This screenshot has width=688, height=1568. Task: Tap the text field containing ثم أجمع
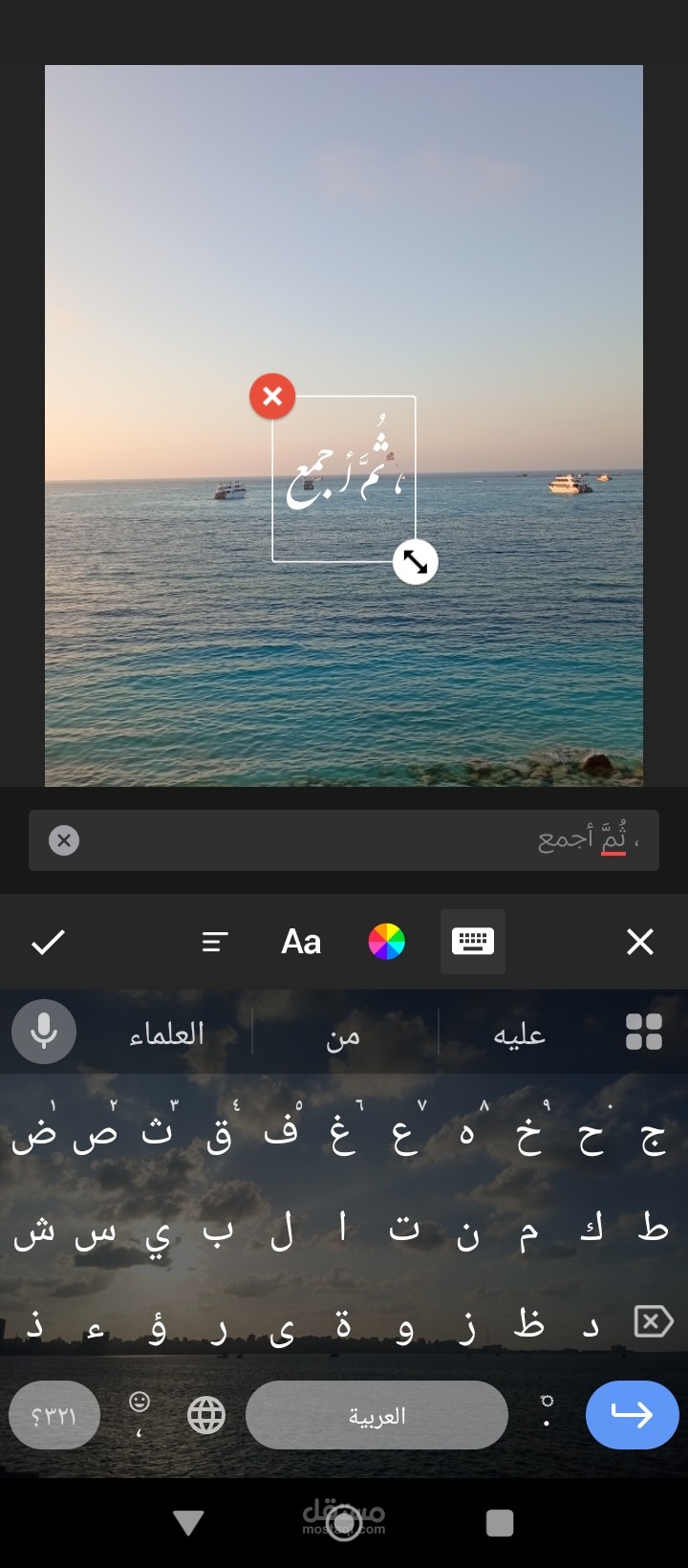tap(363, 840)
